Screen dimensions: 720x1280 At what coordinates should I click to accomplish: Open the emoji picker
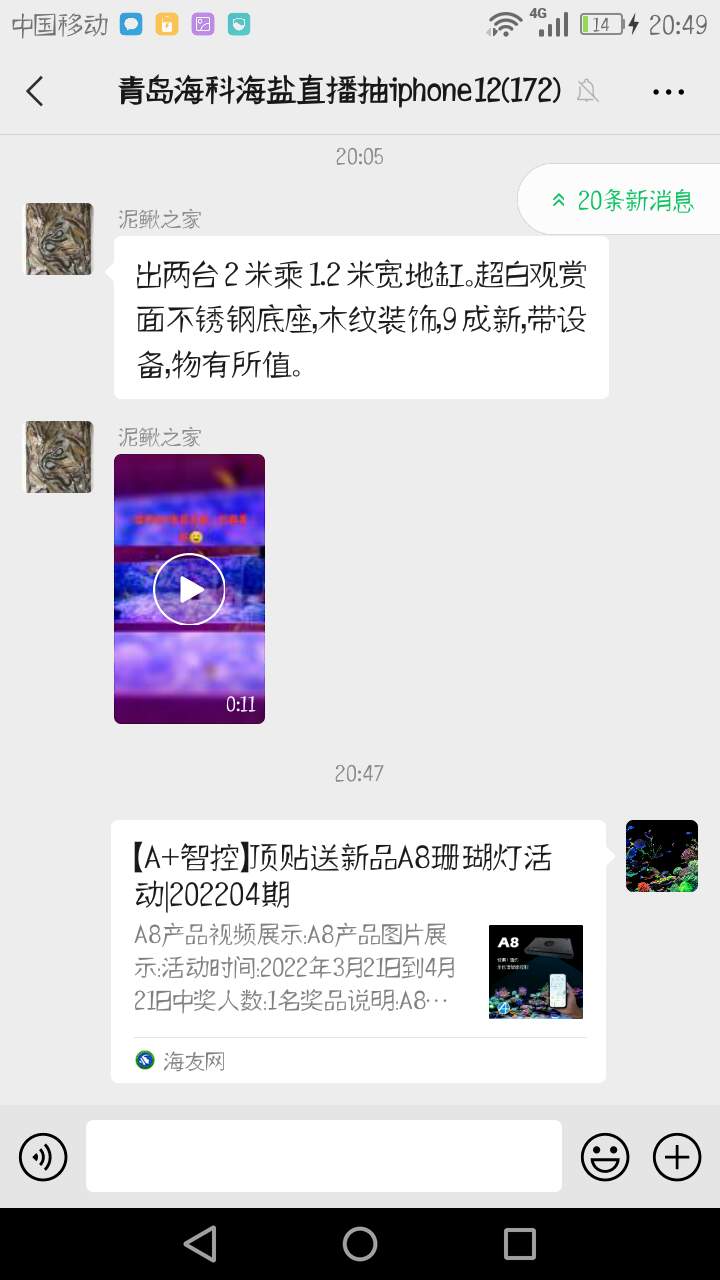pos(605,1157)
